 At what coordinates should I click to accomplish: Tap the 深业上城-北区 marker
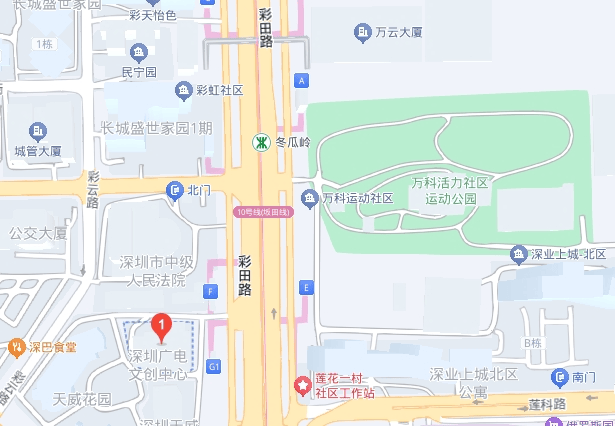pos(518,254)
